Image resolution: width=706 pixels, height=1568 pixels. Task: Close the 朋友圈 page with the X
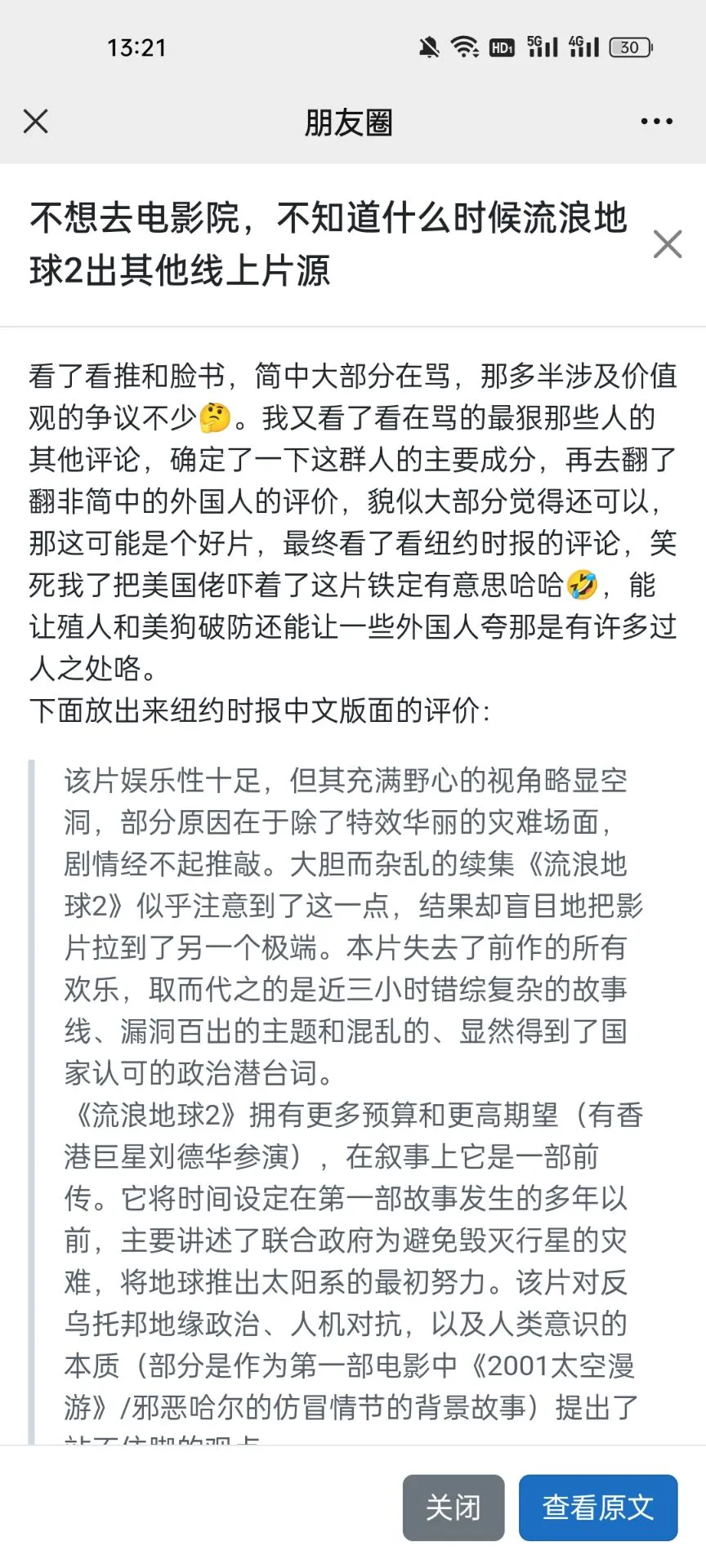pos(36,122)
